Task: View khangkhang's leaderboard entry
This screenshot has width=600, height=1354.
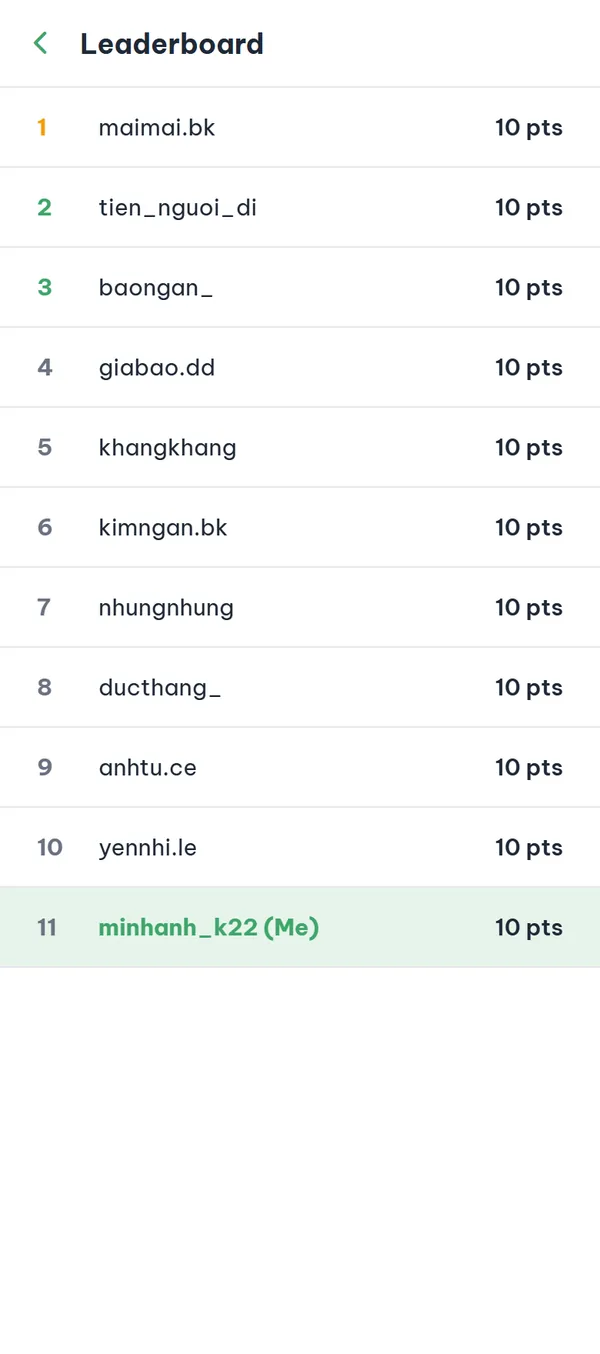Action: (x=300, y=447)
